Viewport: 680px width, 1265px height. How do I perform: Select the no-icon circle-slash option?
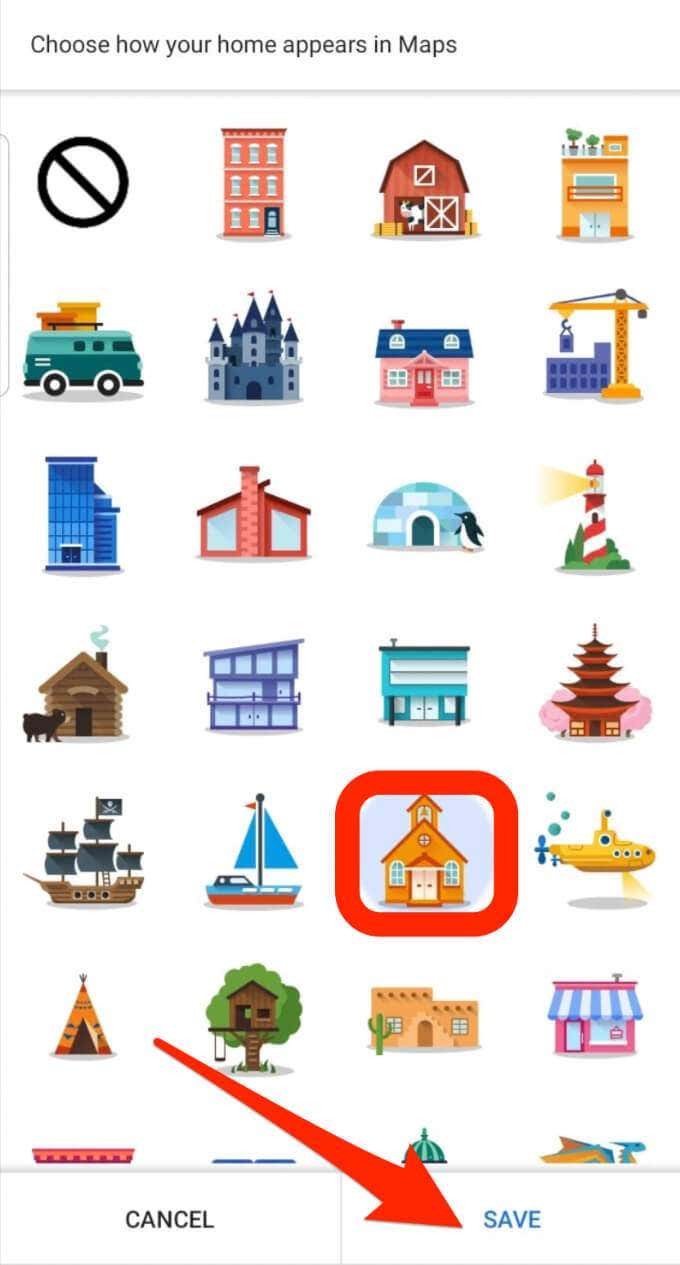(x=83, y=182)
